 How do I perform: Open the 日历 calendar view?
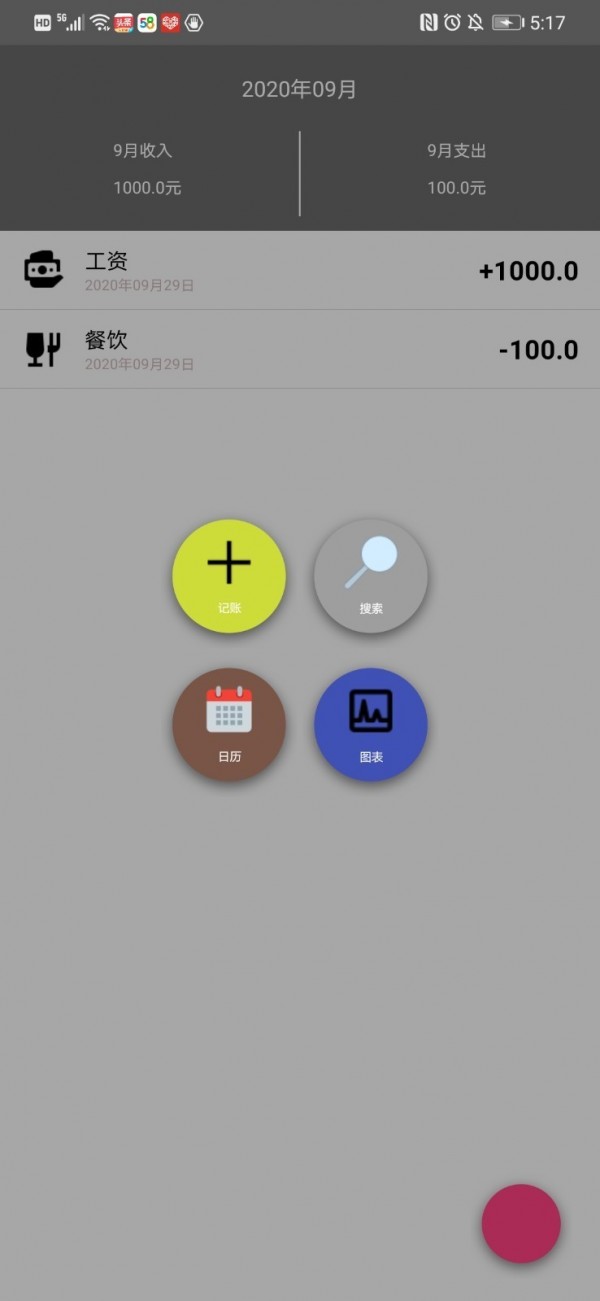pos(229,724)
